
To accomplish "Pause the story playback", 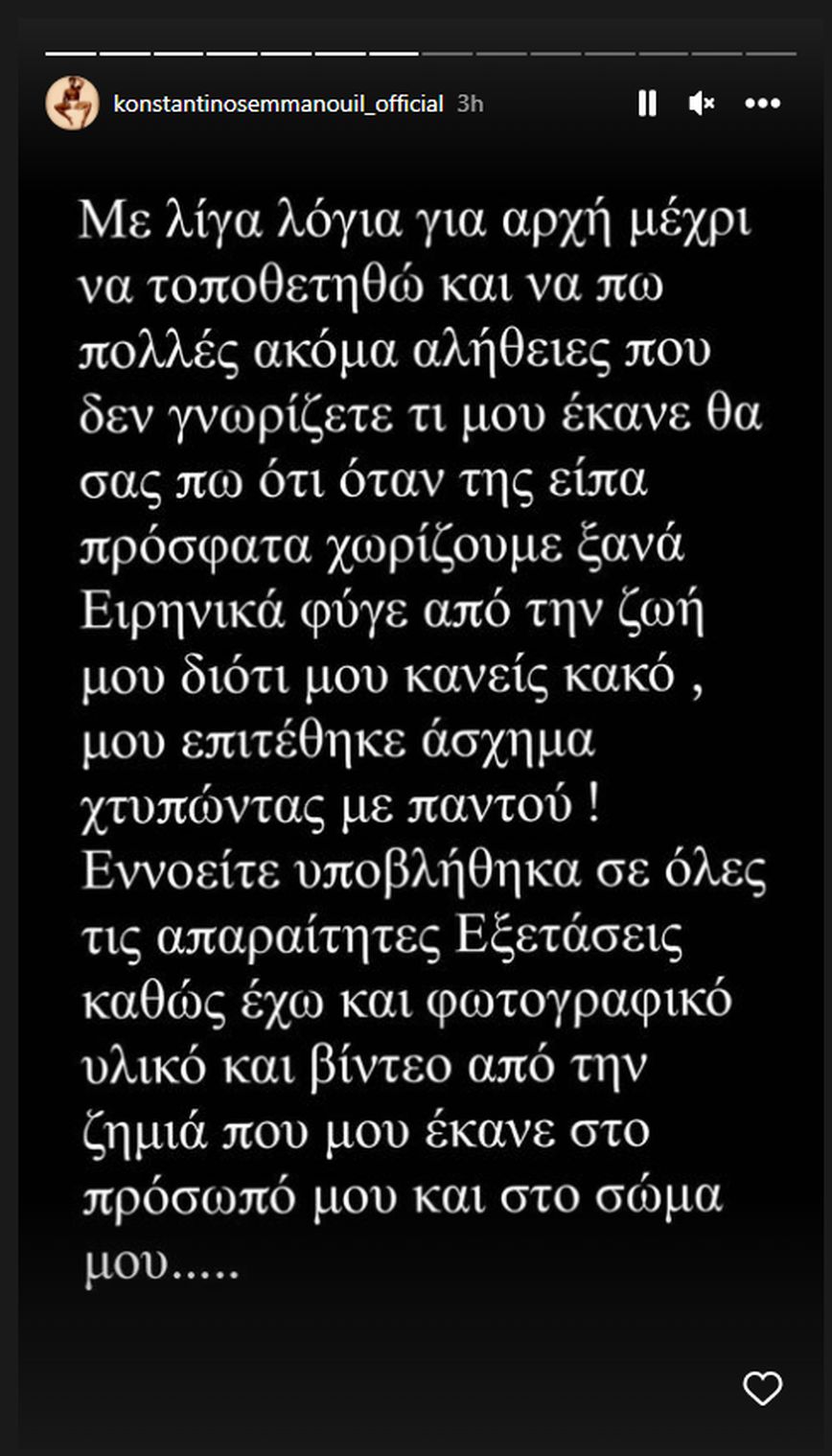I will coord(647,104).
